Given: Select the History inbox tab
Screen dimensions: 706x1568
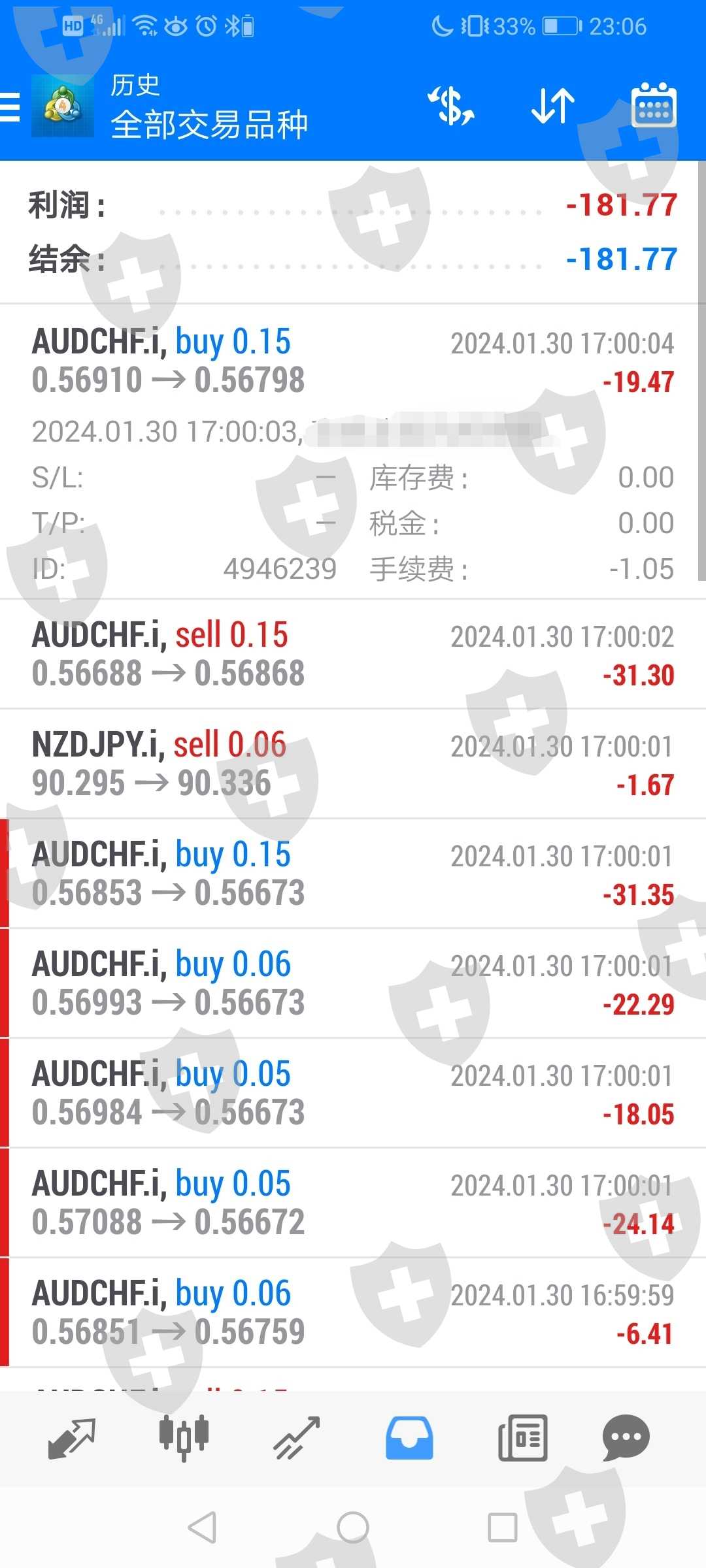Looking at the screenshot, I should (x=409, y=1438).
